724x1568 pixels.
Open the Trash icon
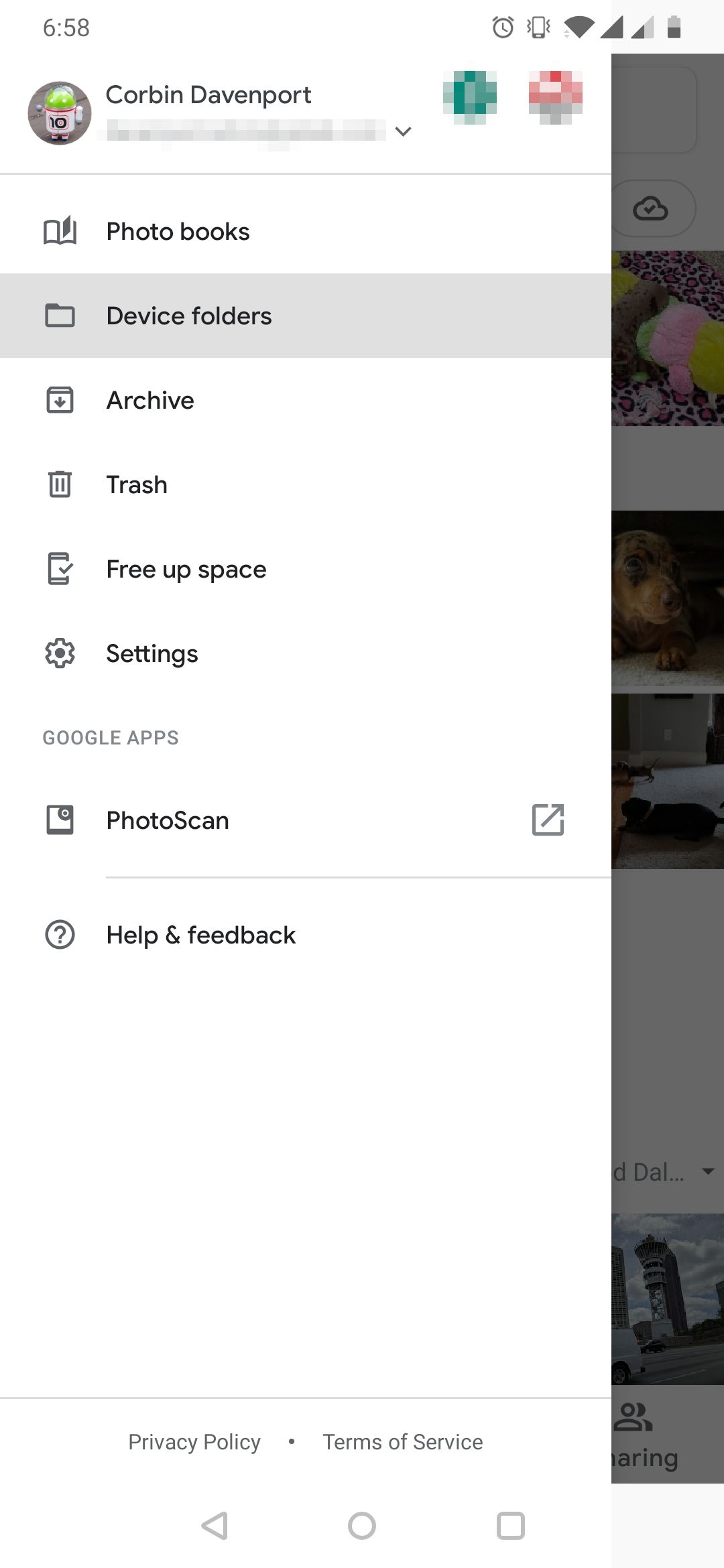(59, 484)
